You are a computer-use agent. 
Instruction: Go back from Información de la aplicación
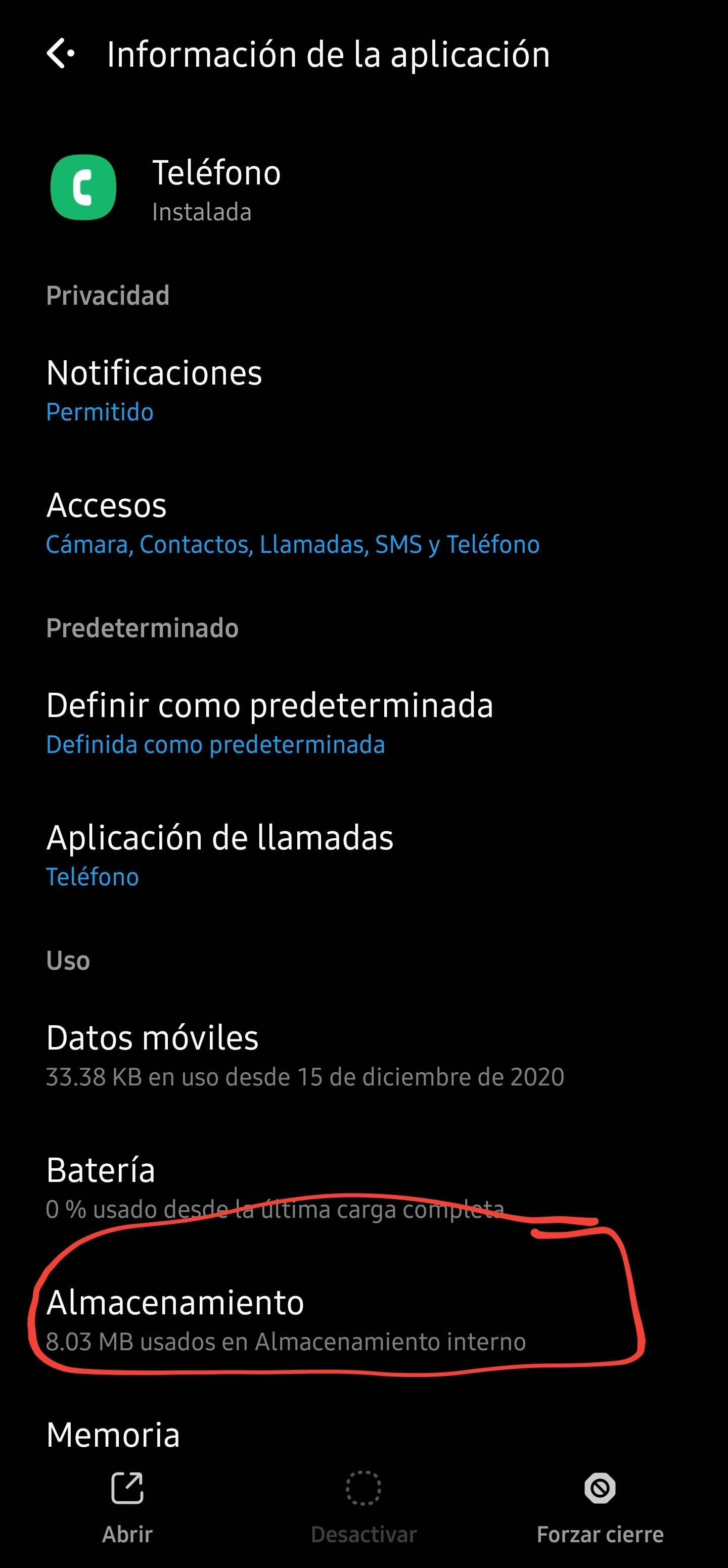61,54
